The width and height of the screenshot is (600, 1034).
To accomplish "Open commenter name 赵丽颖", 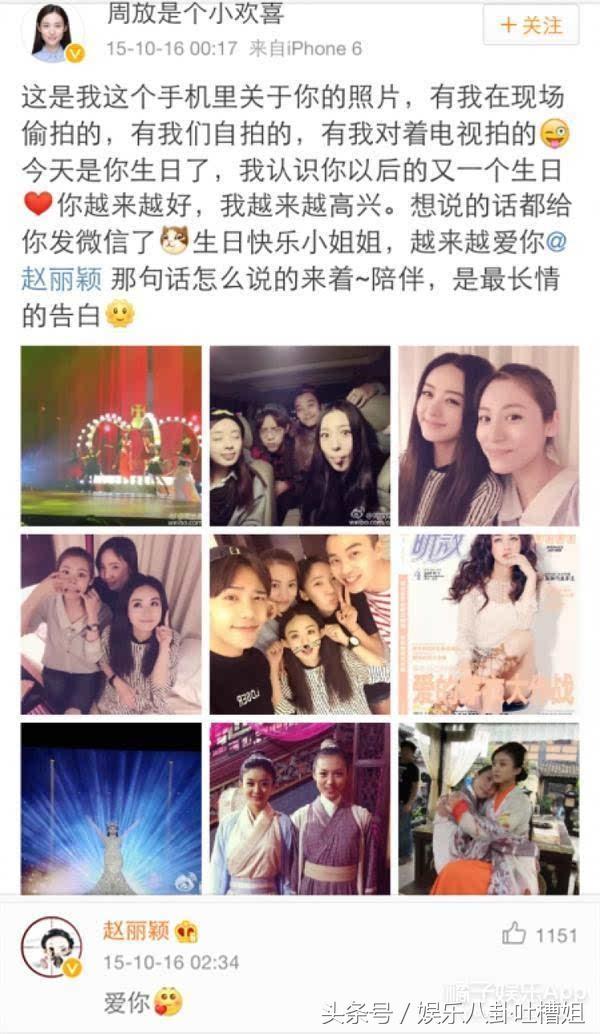I will point(136,930).
